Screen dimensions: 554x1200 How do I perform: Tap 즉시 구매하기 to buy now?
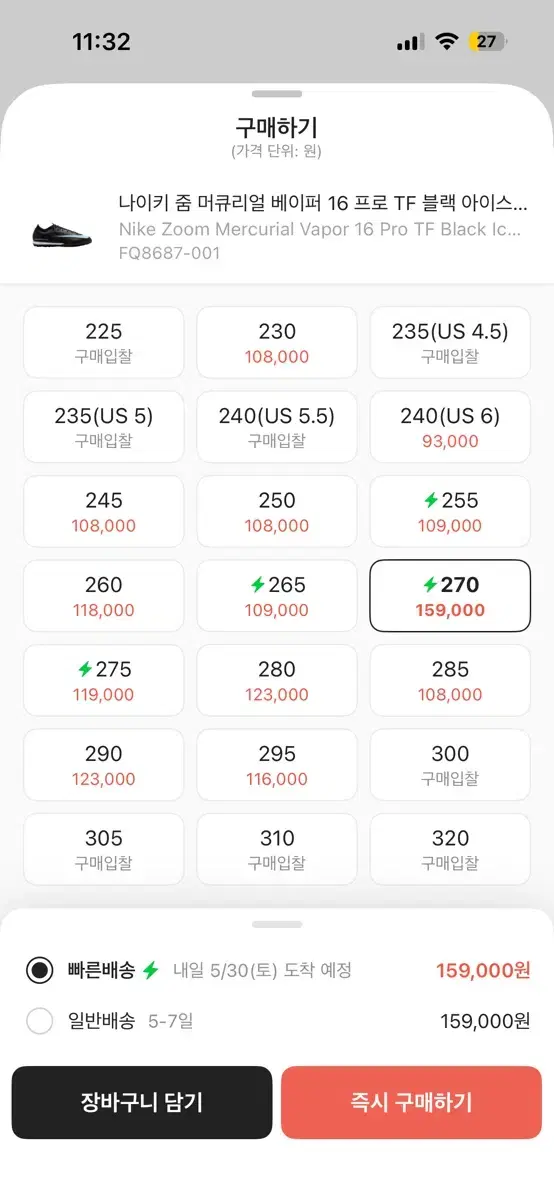point(411,1102)
